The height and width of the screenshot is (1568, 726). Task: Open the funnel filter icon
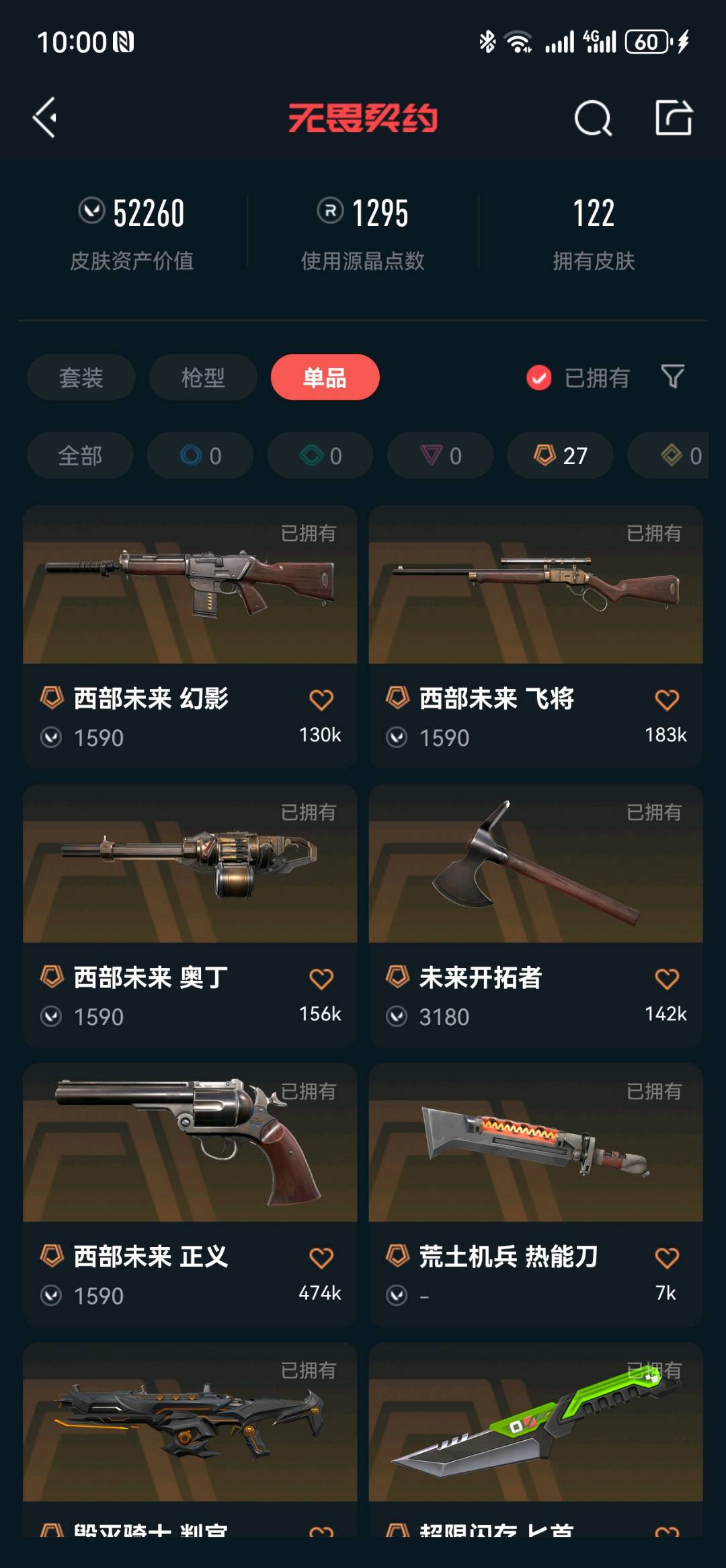673,377
